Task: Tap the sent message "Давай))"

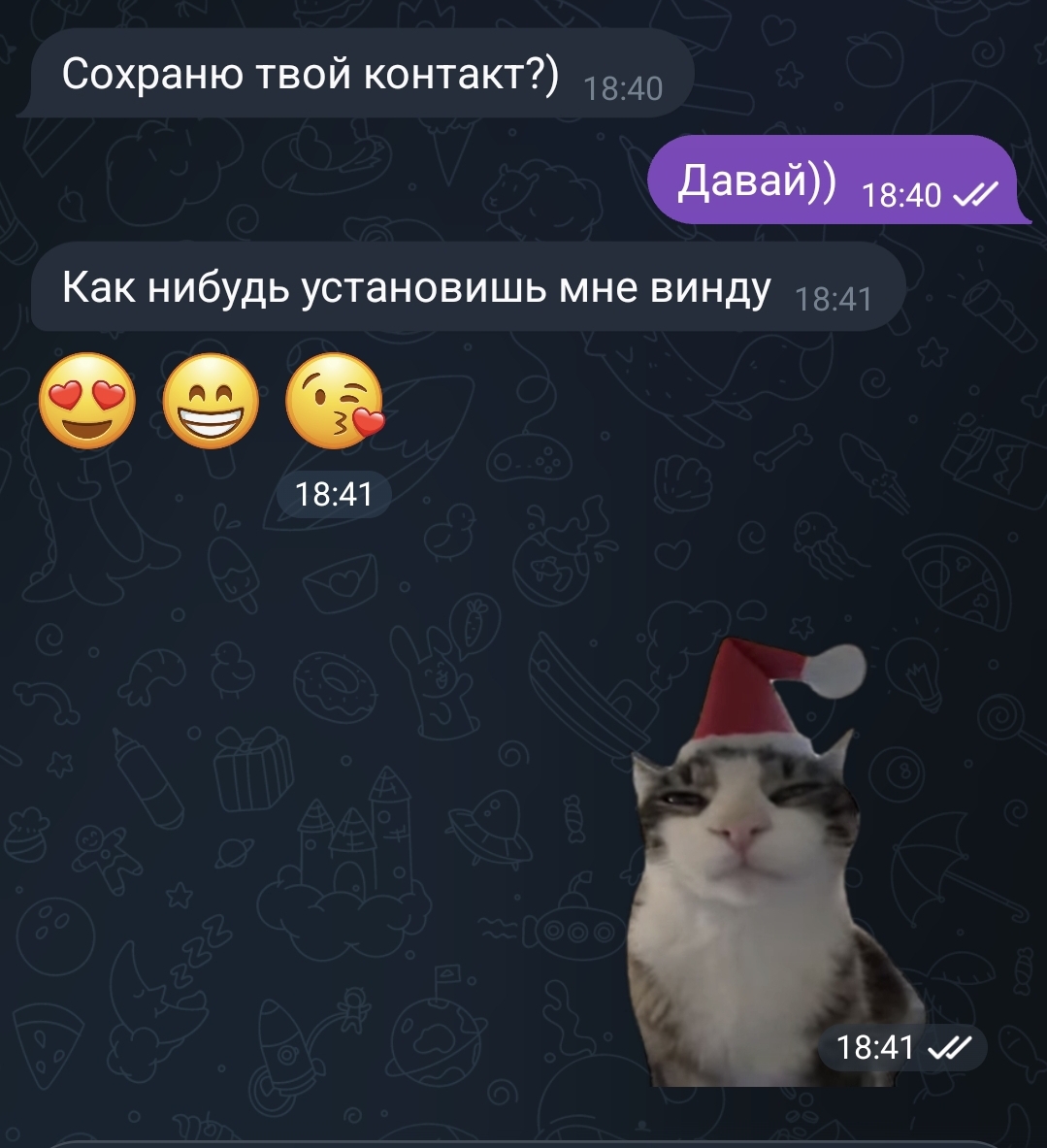Action: tap(757, 180)
